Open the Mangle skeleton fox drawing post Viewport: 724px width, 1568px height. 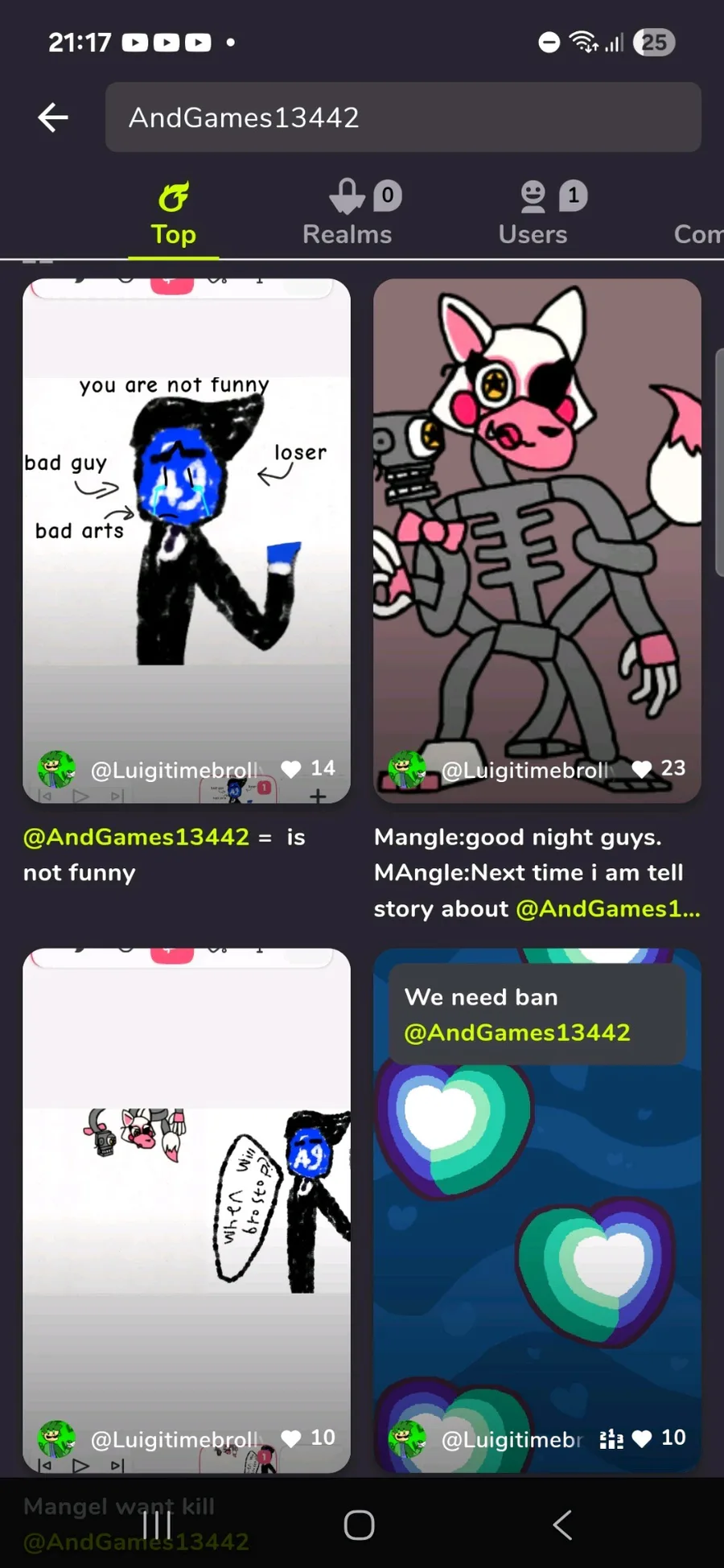point(537,541)
